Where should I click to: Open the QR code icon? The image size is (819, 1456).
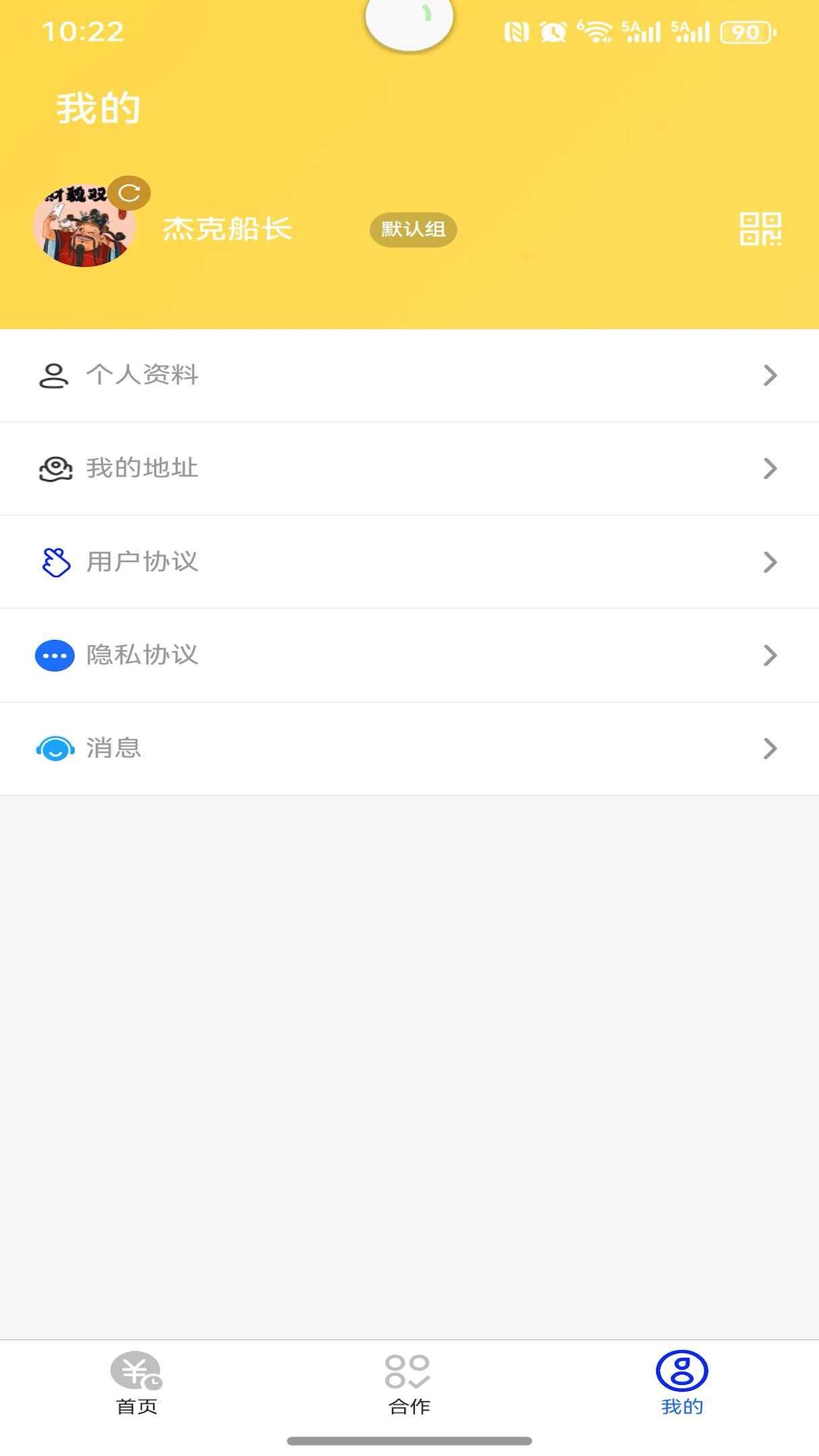761,230
